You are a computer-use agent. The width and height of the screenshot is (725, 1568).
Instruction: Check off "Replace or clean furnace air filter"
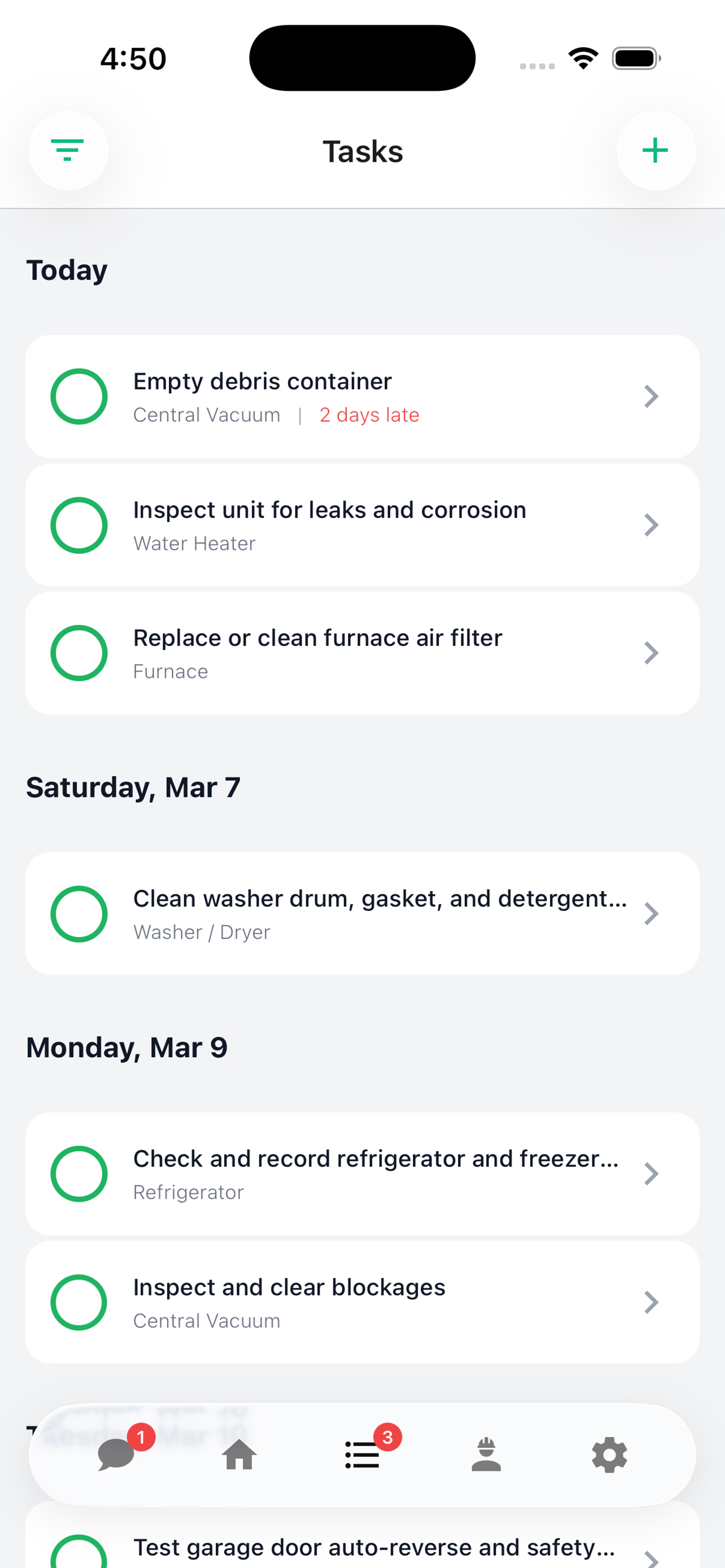click(79, 652)
